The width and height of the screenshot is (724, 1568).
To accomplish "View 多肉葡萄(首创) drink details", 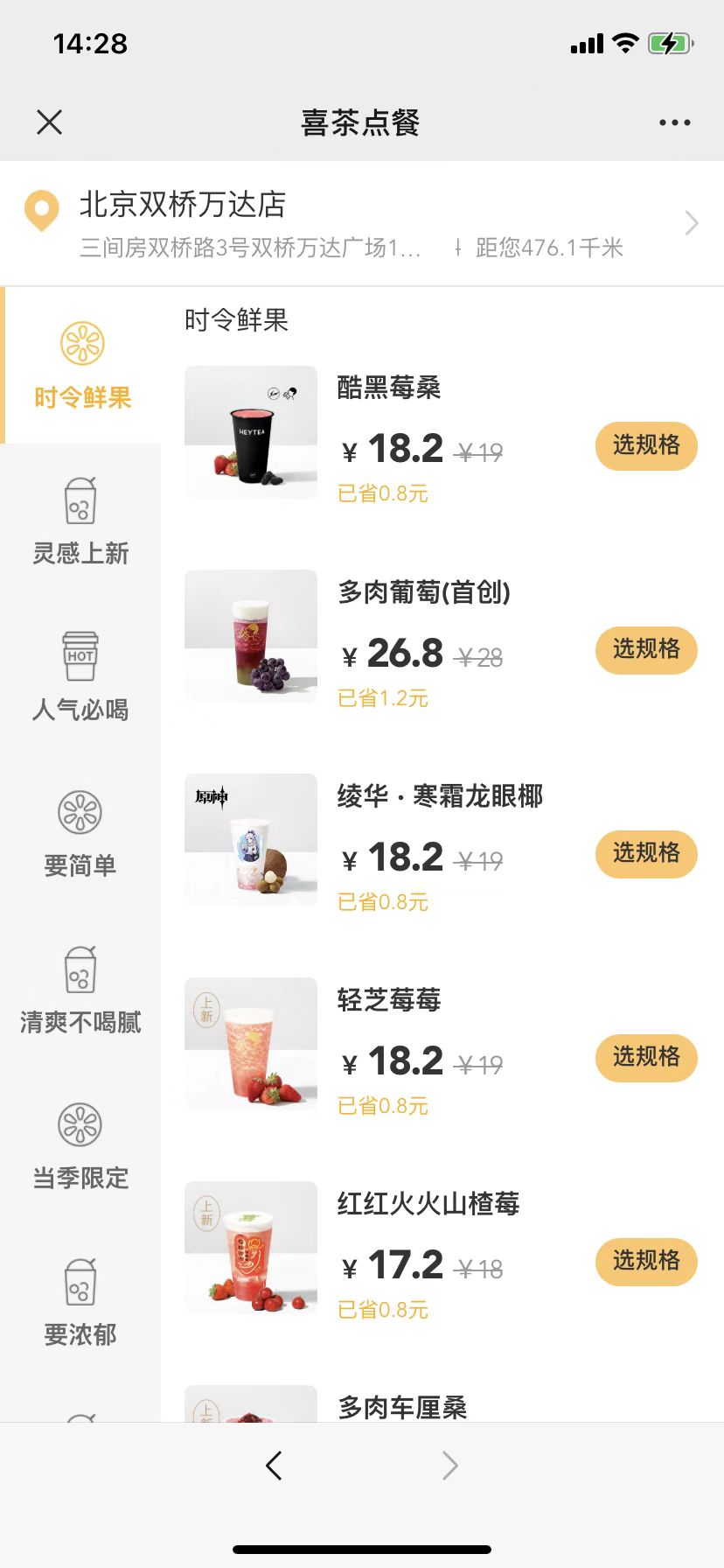I will click(251, 636).
